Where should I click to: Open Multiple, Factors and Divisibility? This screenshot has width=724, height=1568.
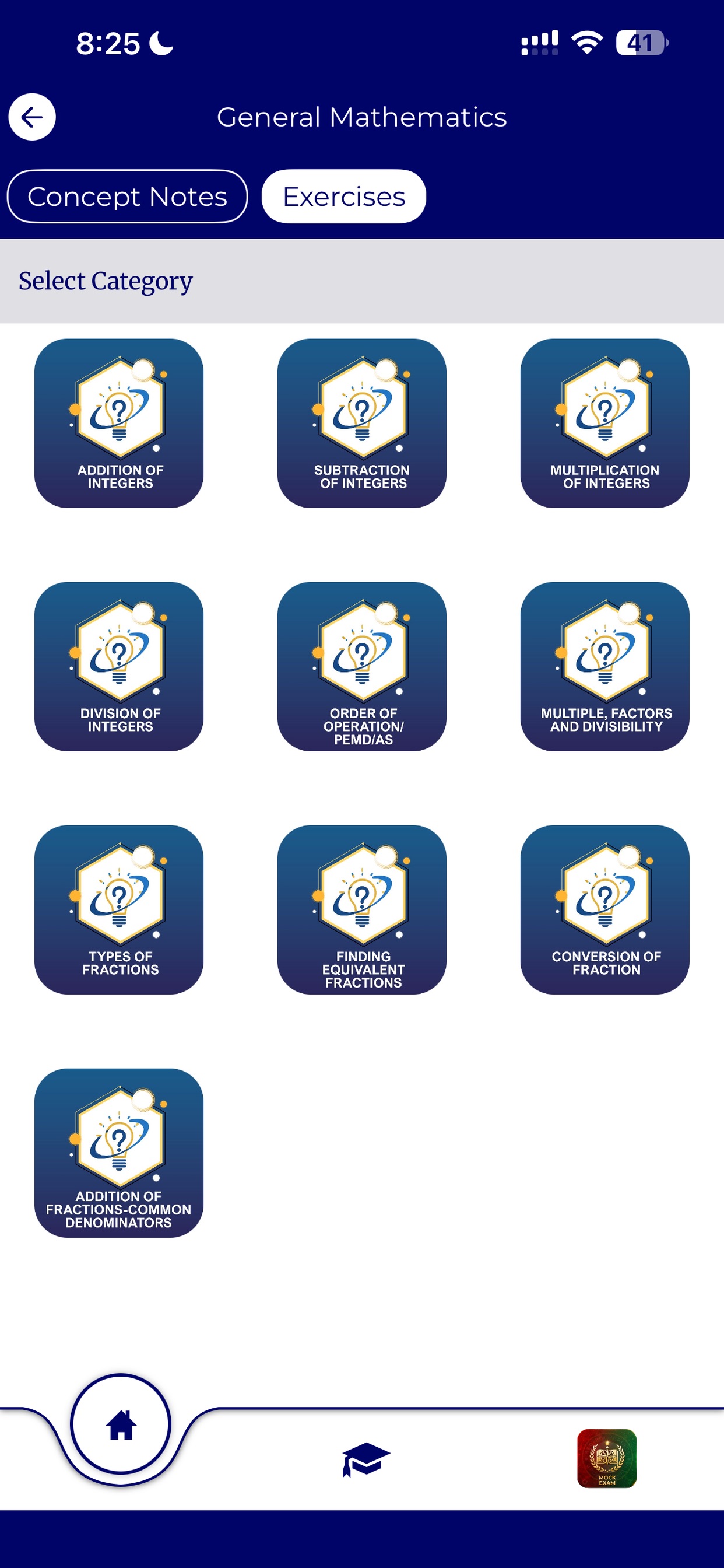point(604,667)
